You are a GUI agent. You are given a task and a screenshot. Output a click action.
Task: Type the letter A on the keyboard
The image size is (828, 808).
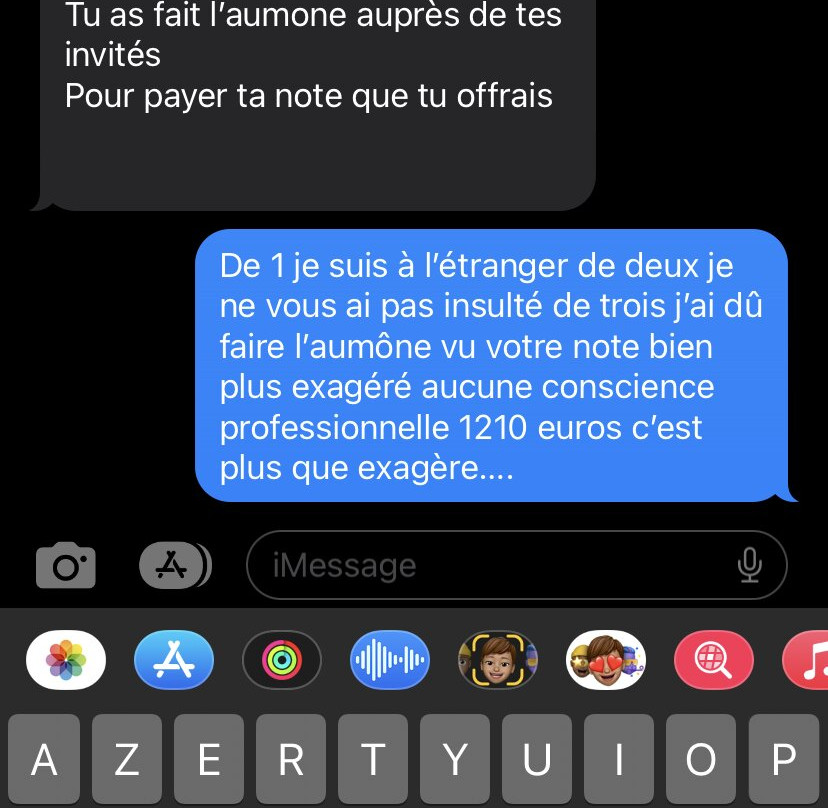click(x=44, y=761)
